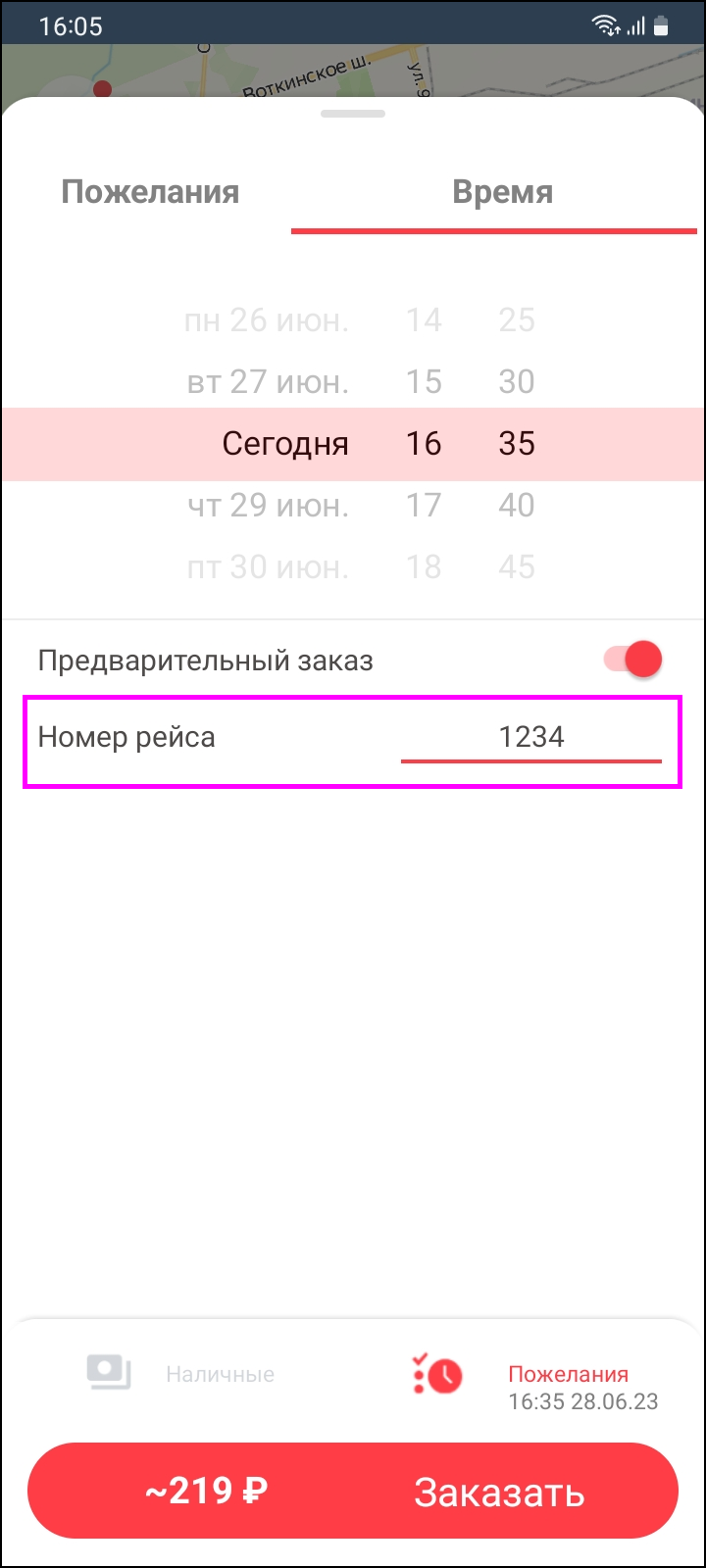
Task: Switch to the Пожелания tab
Action: [150, 192]
